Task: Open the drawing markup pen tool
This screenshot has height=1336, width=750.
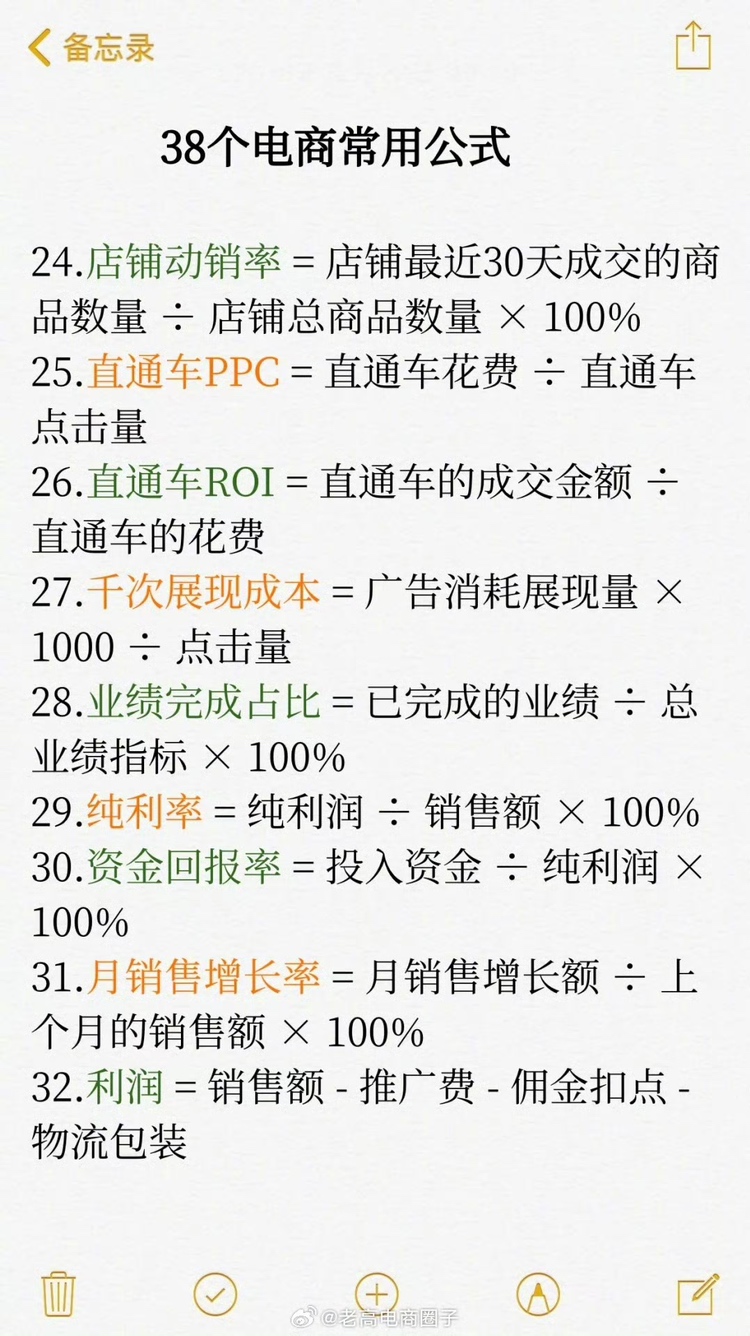Action: point(538,1294)
